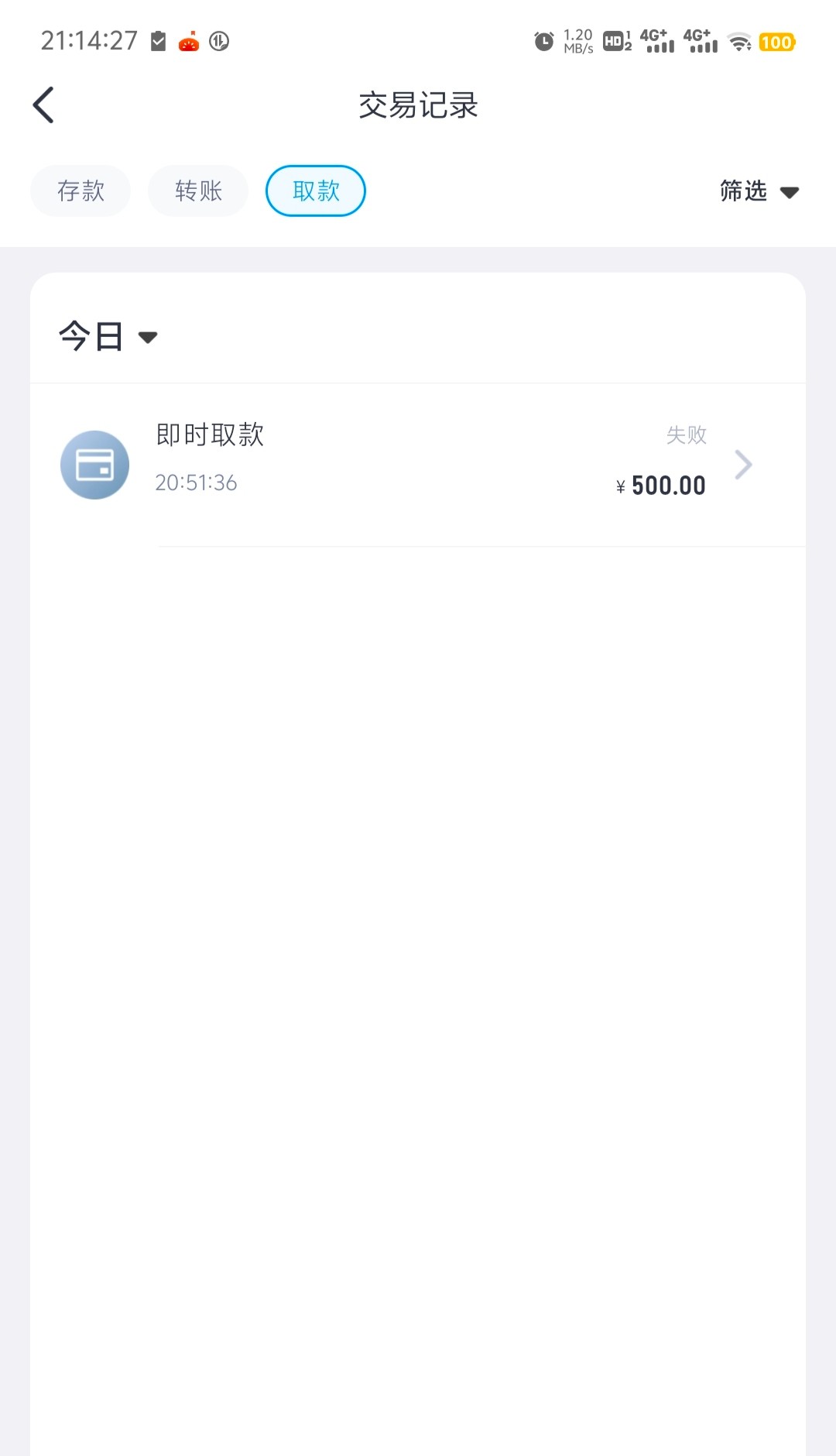Expand the 今日 date dropdown

pos(108,336)
